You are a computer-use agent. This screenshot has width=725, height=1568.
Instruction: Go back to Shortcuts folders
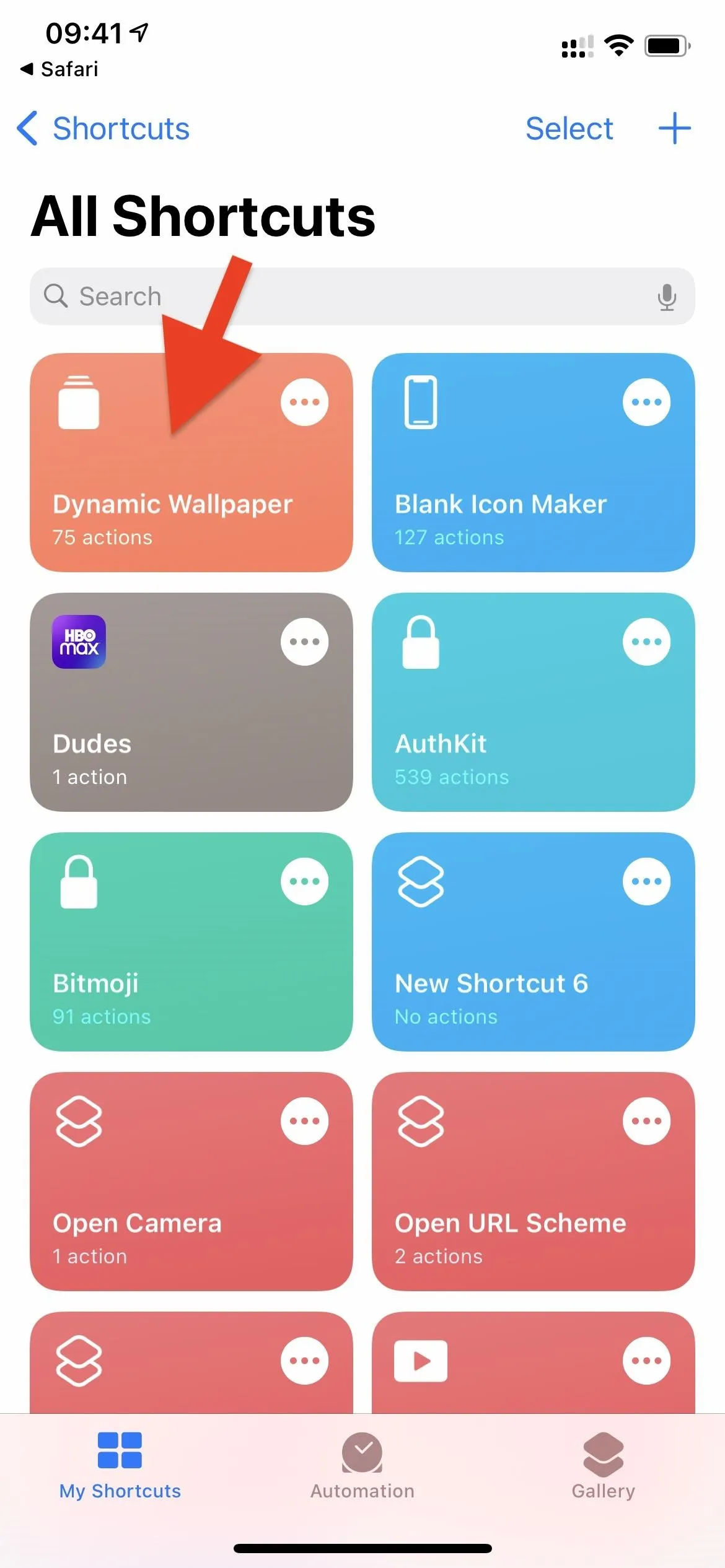(103, 129)
